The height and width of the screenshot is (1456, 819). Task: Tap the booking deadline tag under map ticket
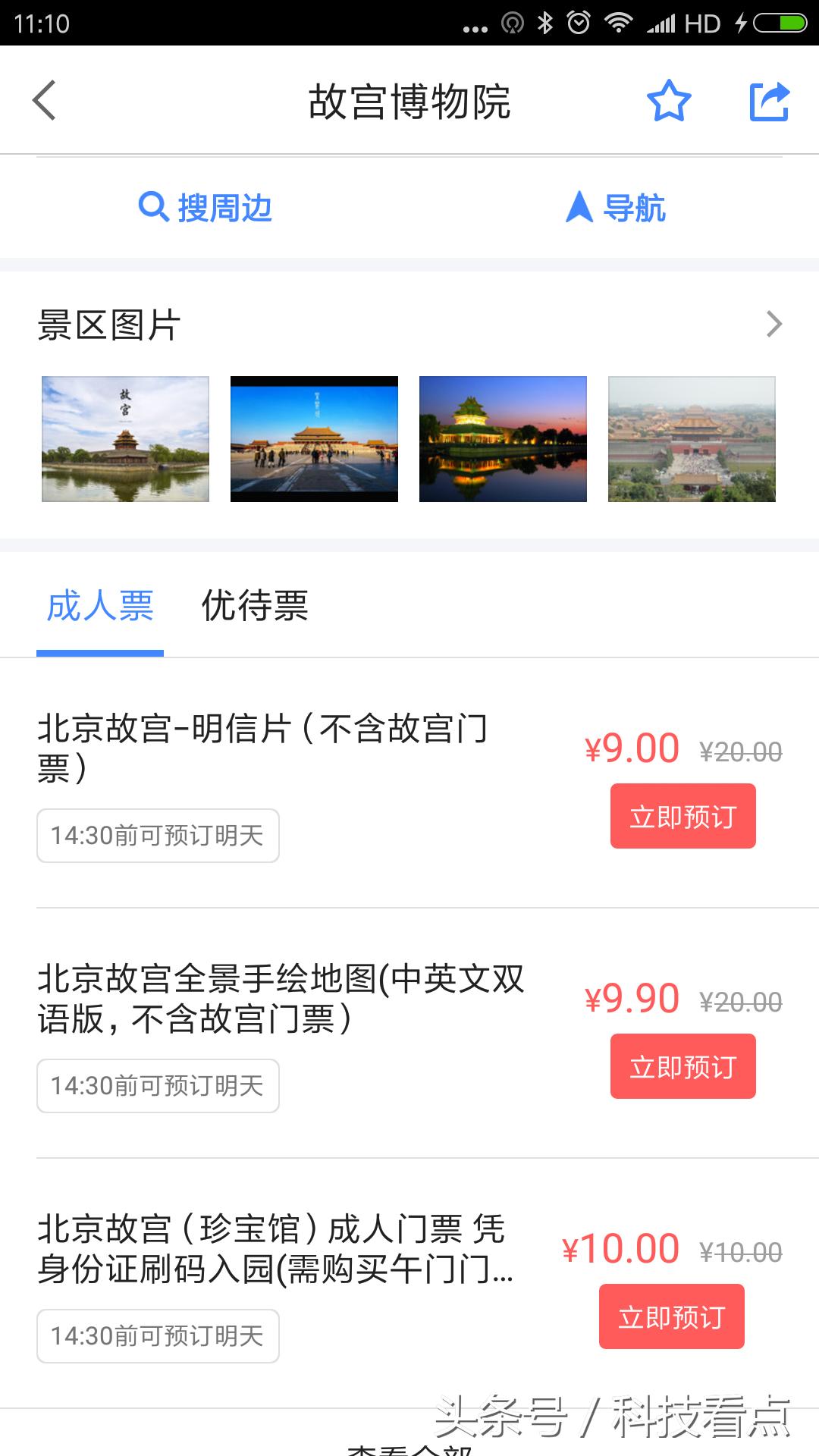(x=157, y=1085)
